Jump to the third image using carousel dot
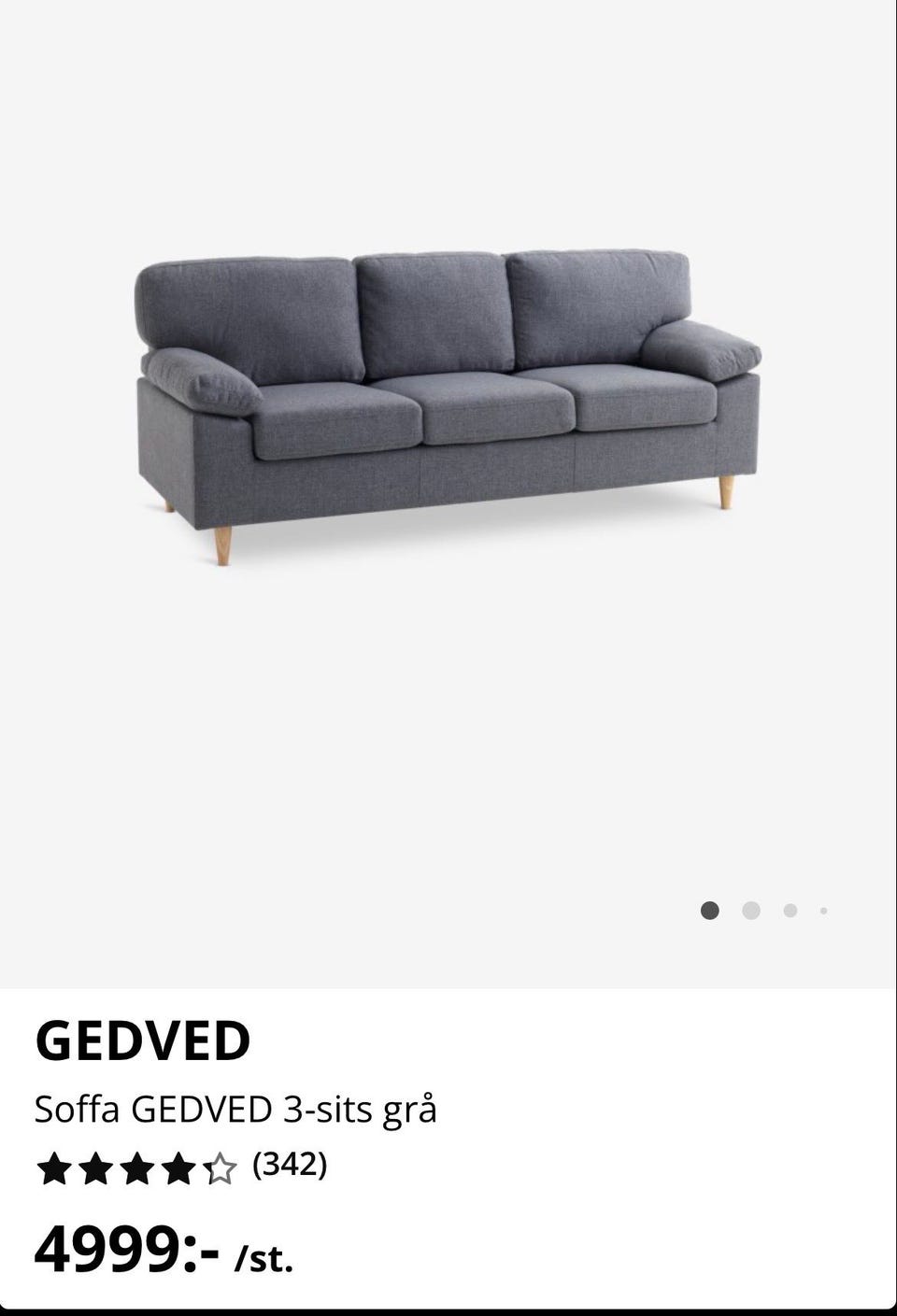 (789, 909)
